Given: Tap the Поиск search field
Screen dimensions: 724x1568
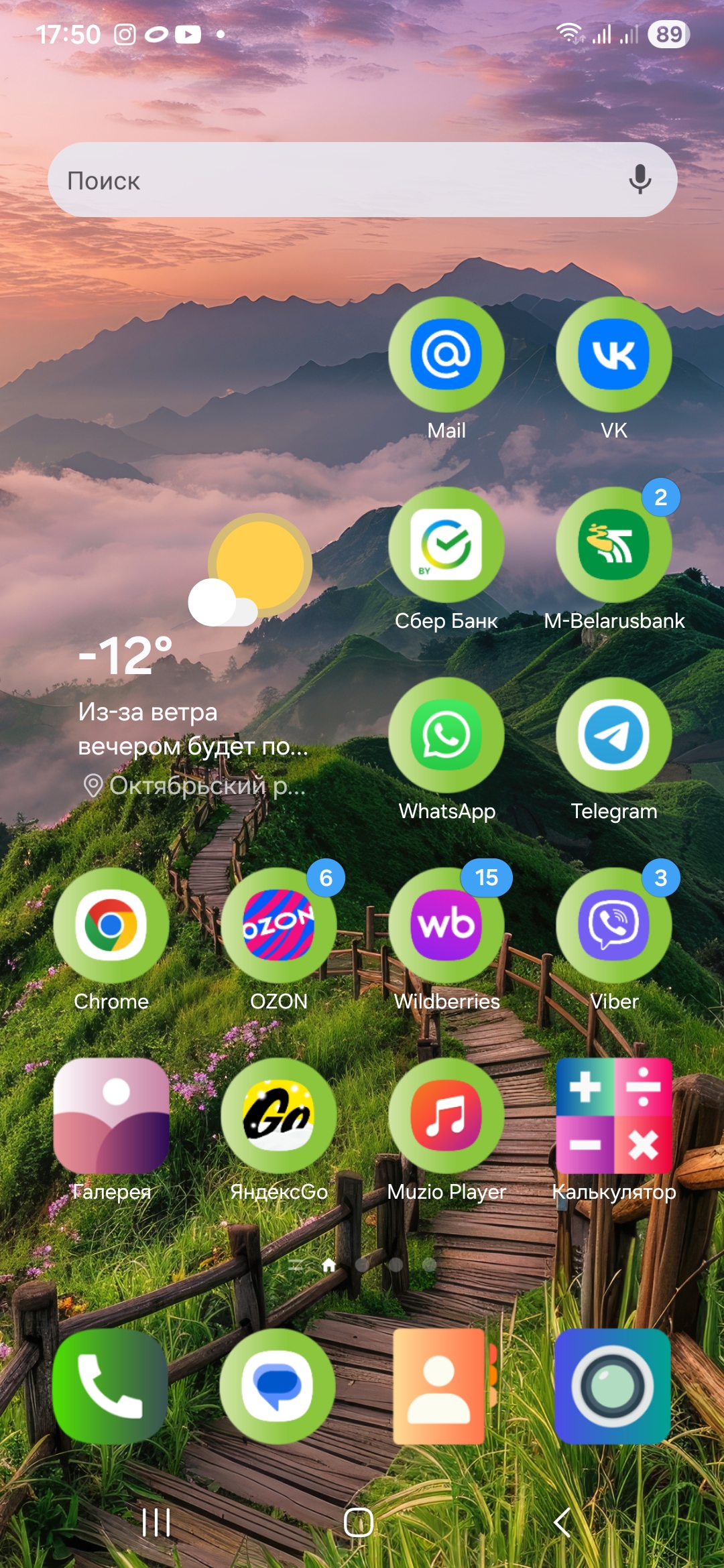Looking at the screenshot, I should (335, 180).
